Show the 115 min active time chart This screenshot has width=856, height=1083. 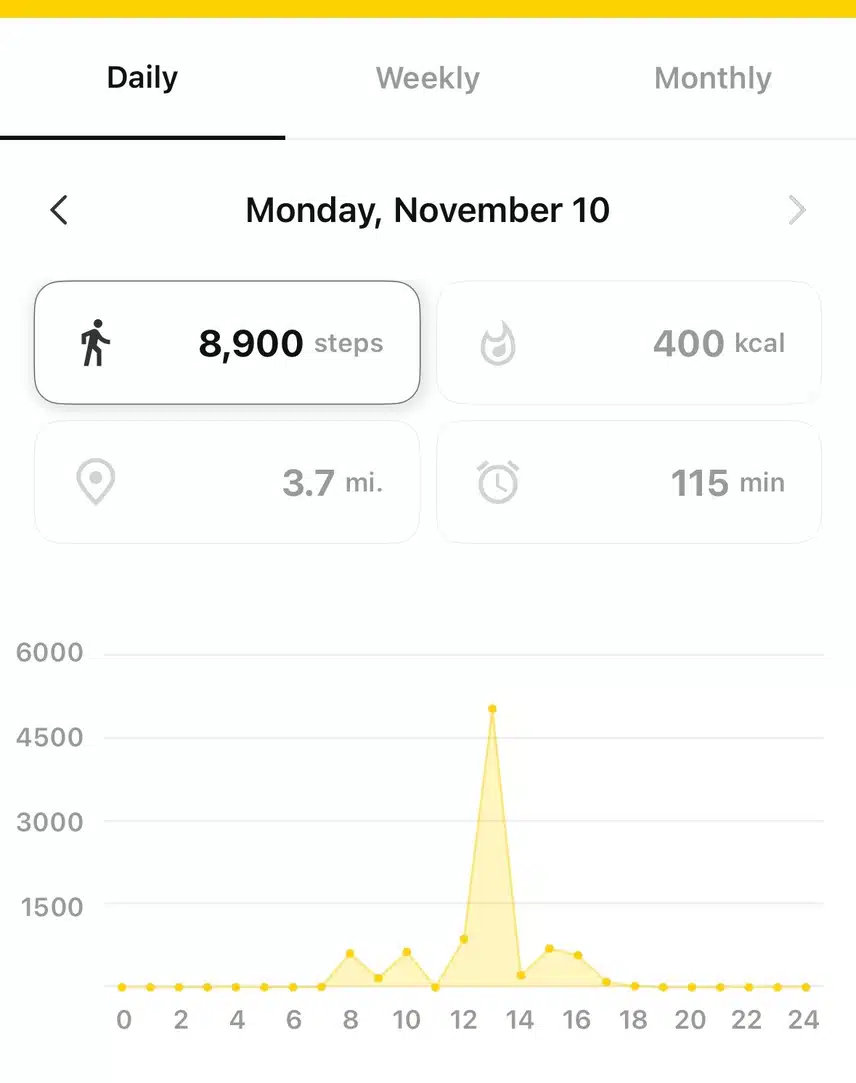click(629, 483)
